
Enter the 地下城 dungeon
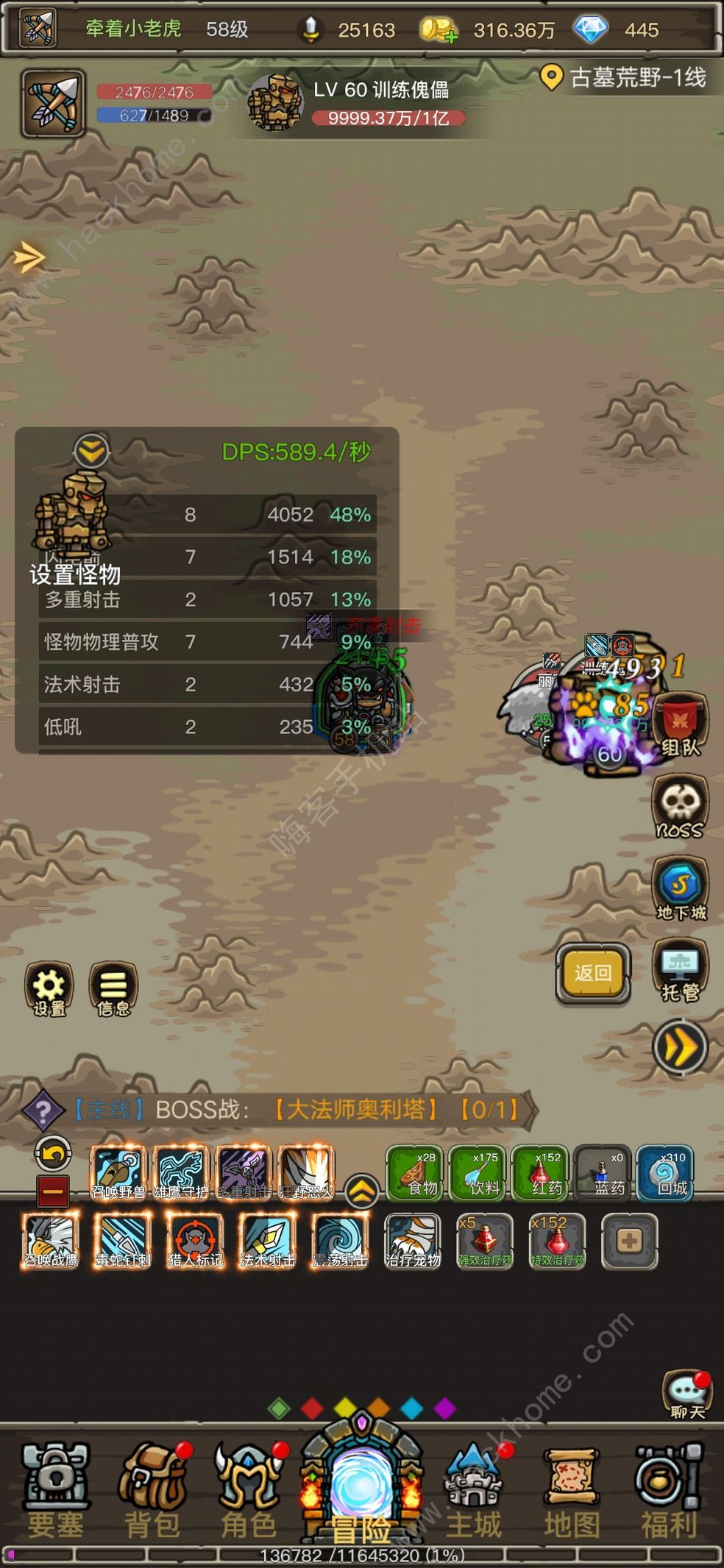pos(680,888)
